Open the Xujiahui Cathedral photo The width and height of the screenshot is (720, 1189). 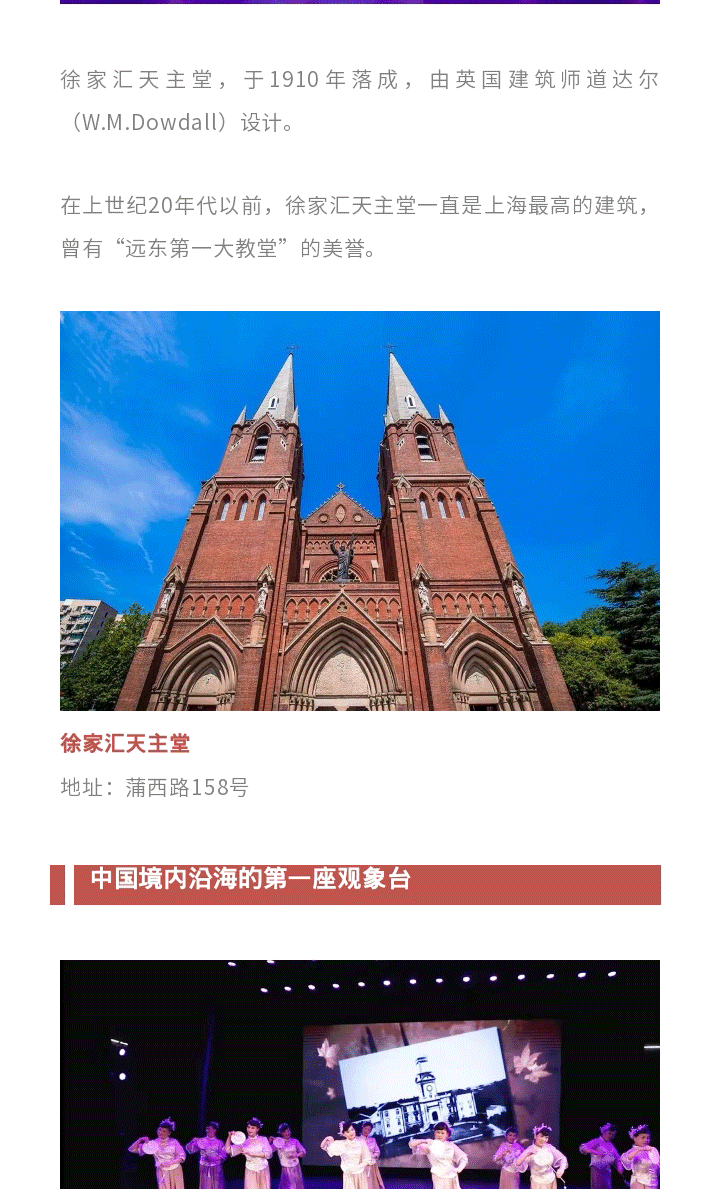(x=360, y=511)
